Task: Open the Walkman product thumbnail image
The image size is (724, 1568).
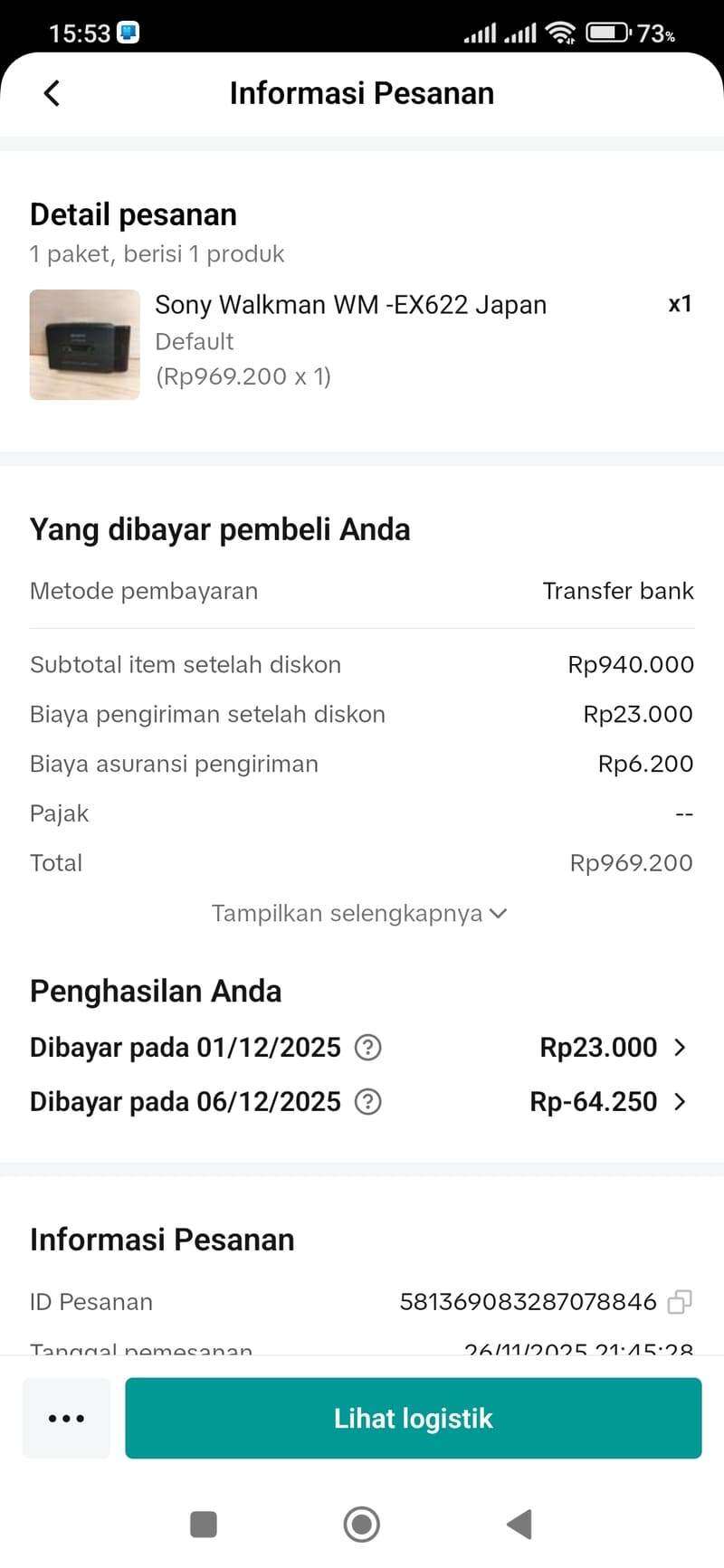Action: click(x=84, y=345)
